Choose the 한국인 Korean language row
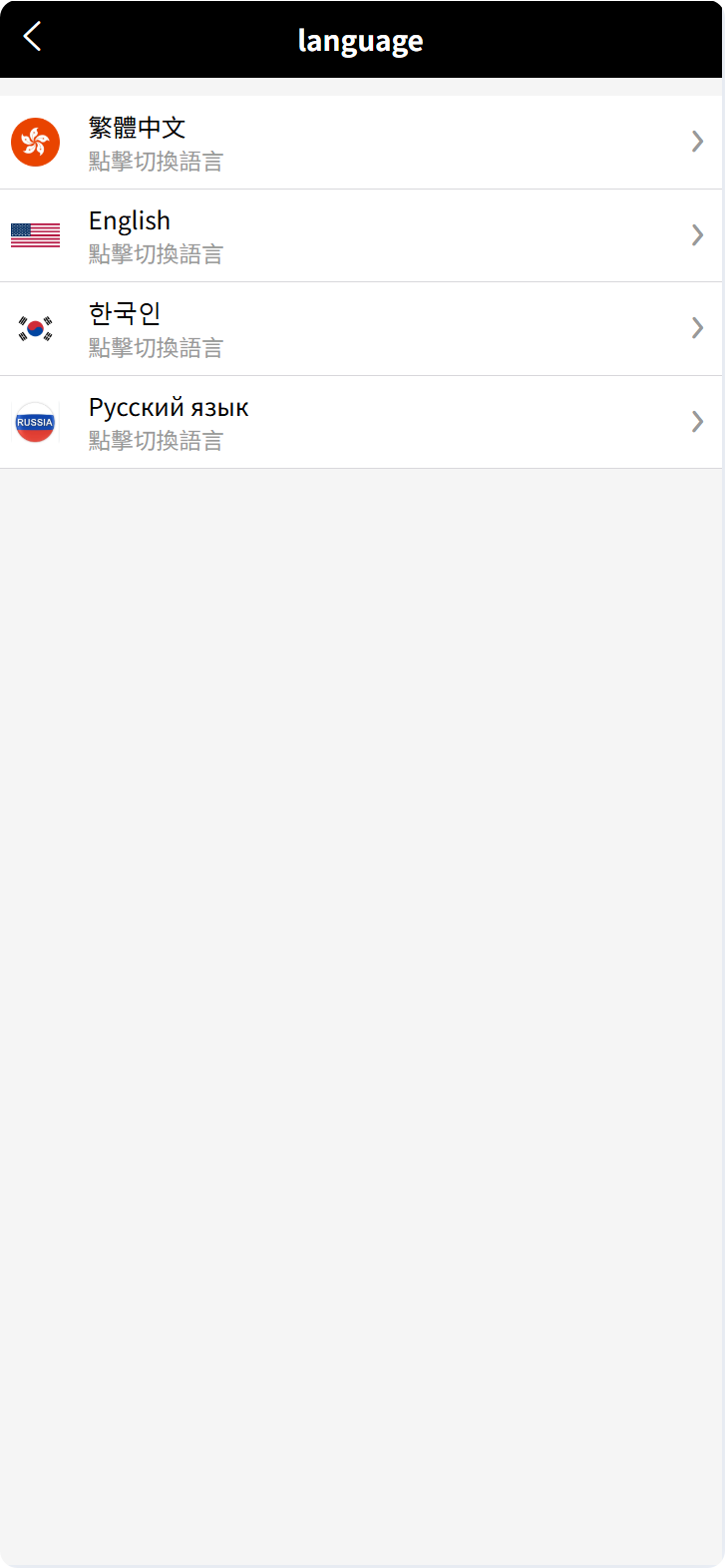Screen dimensions: 725x1568 coord(361,329)
